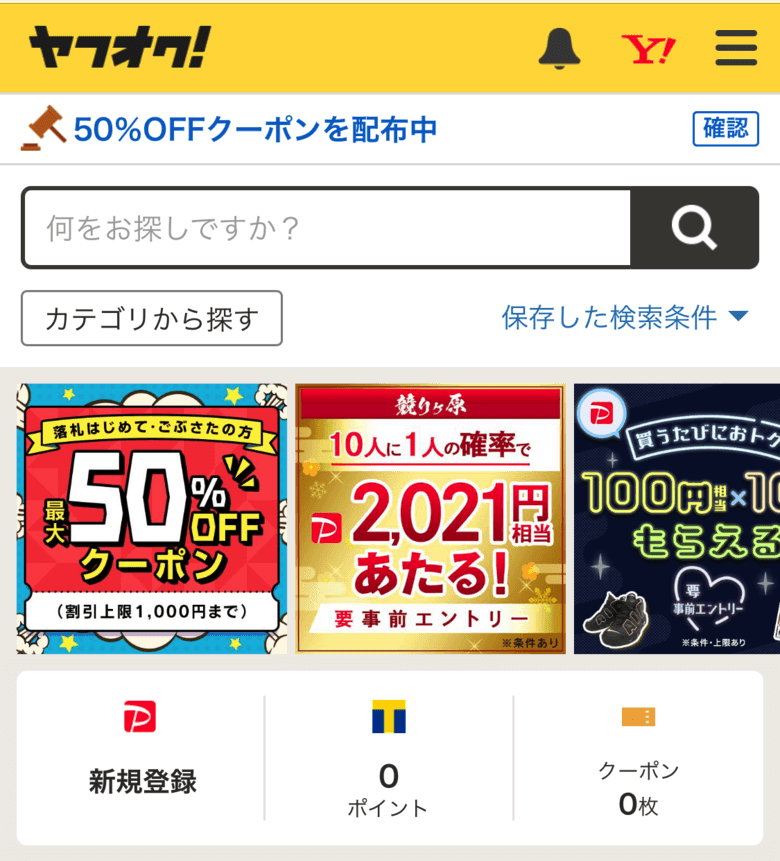Image resolution: width=780 pixels, height=861 pixels.
Task: Tap the magnifying glass search button
Action: (x=694, y=228)
